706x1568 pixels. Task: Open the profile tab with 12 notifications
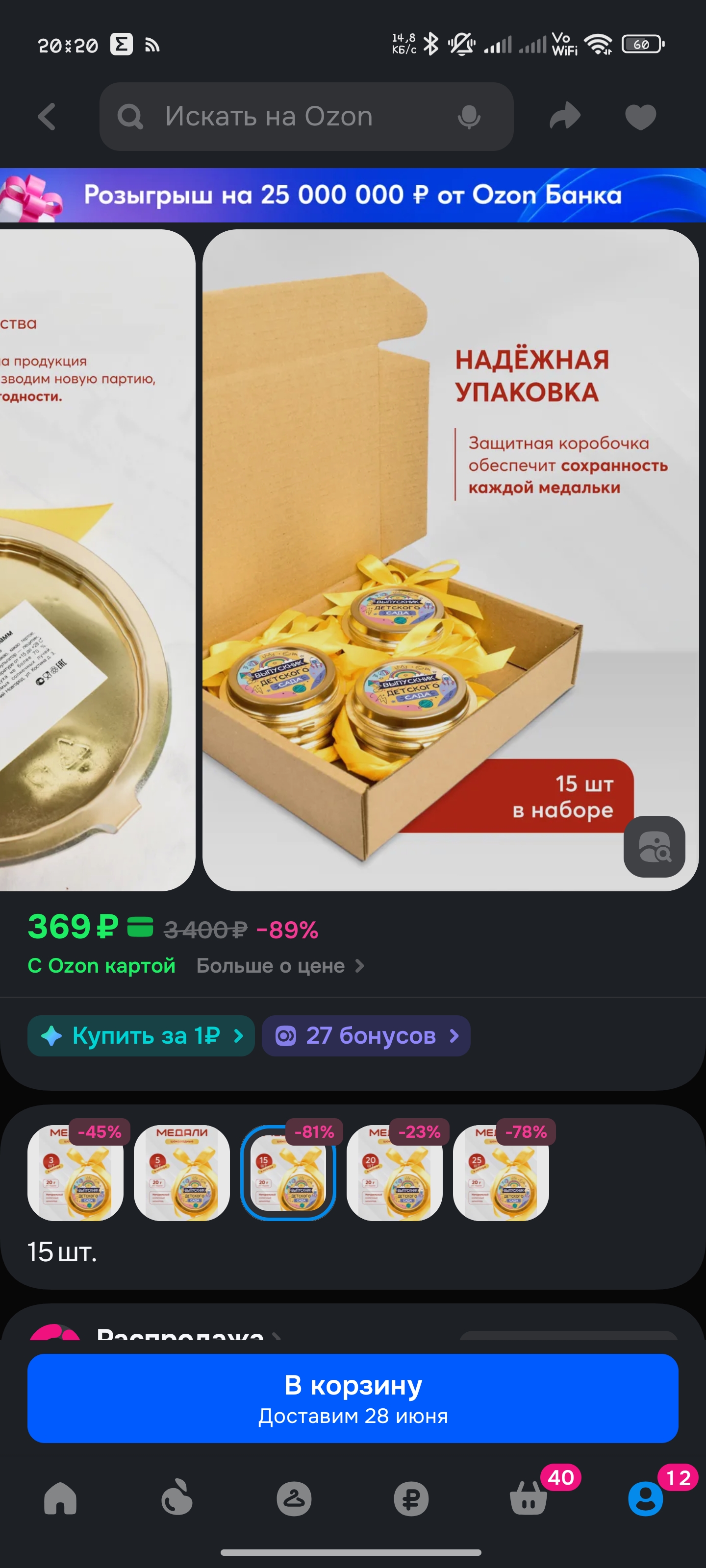click(646, 1498)
